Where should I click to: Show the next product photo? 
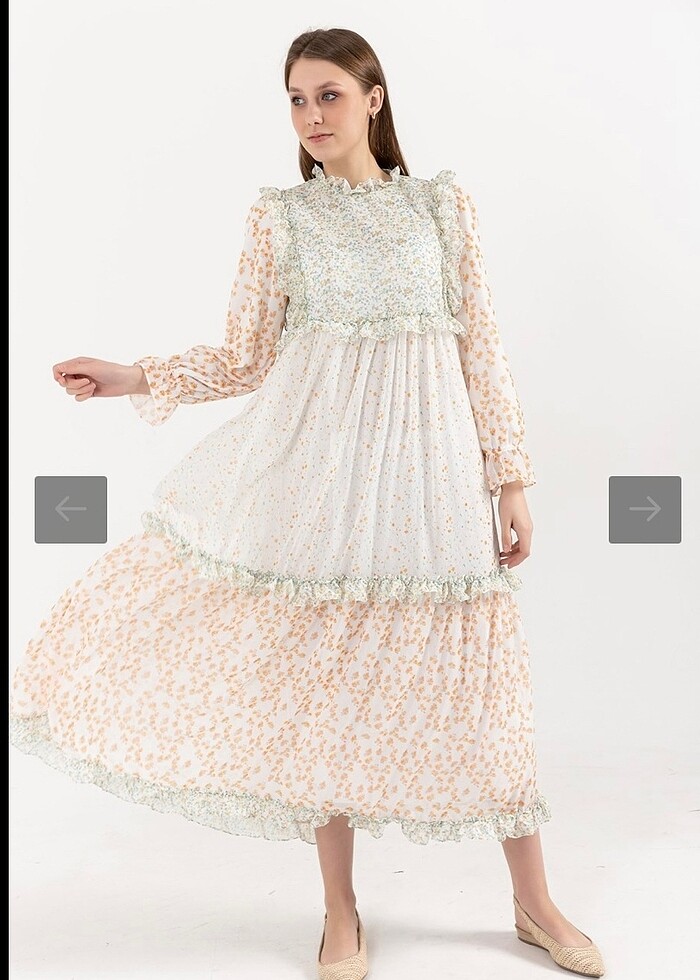coord(644,509)
